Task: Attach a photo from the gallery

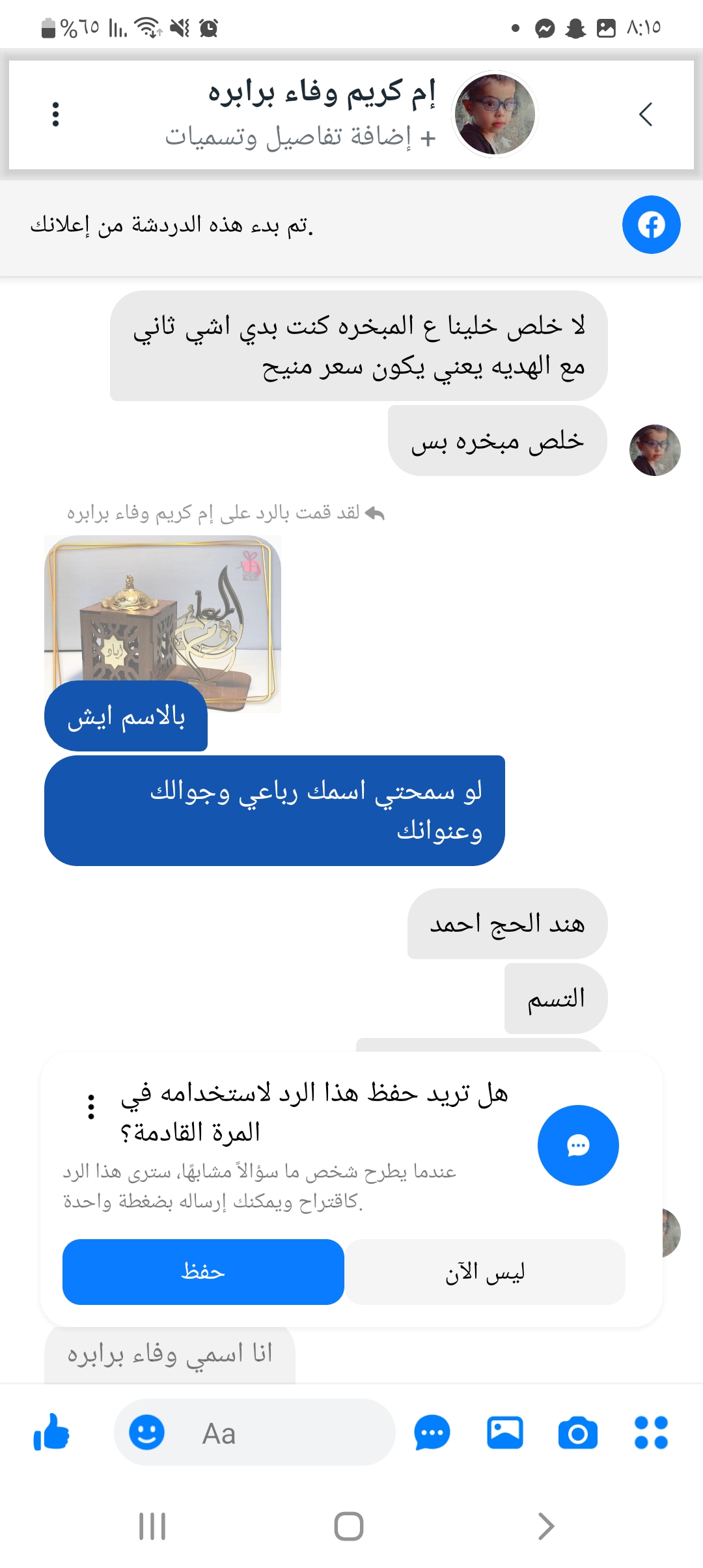Action: 505,1433
